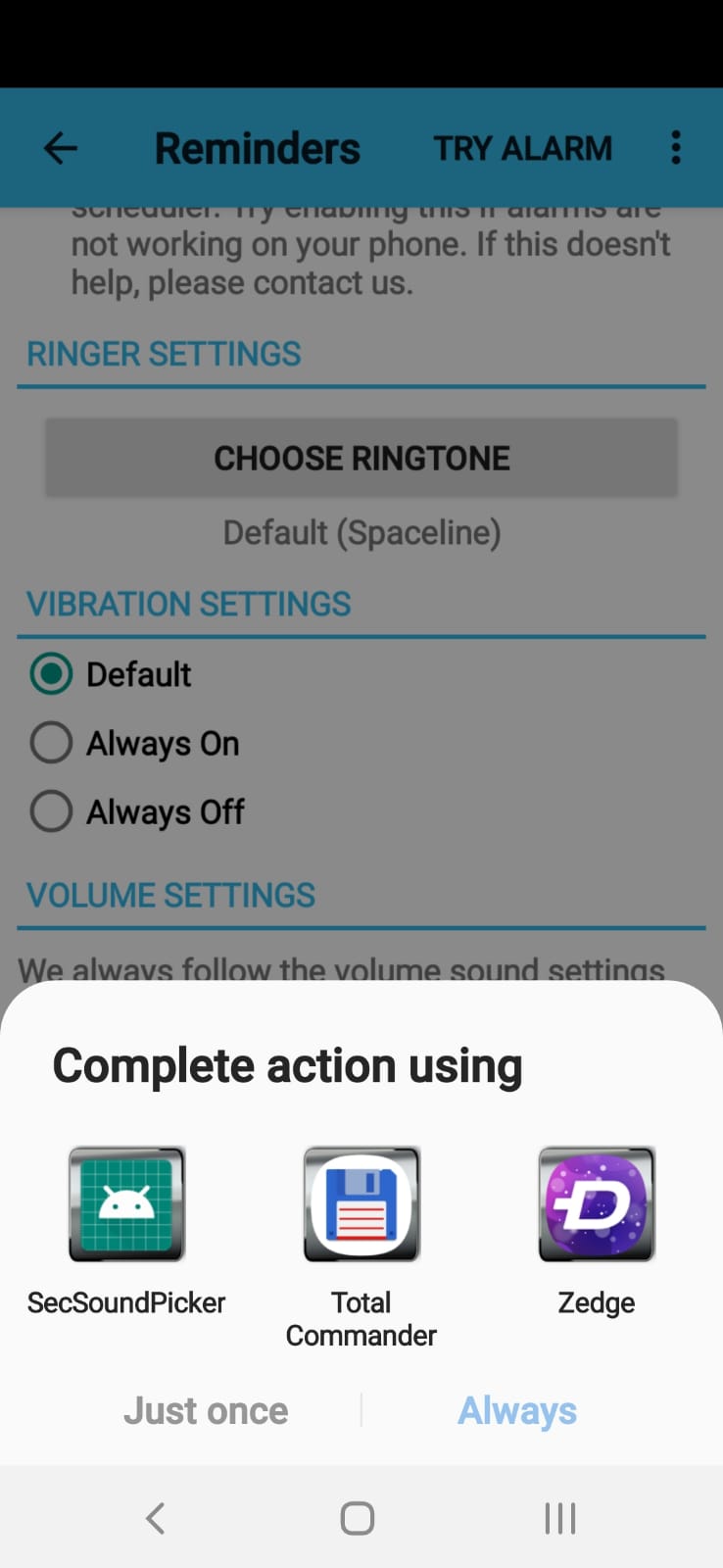Tap Always to set the default app
723x1568 pixels.
tap(517, 1411)
